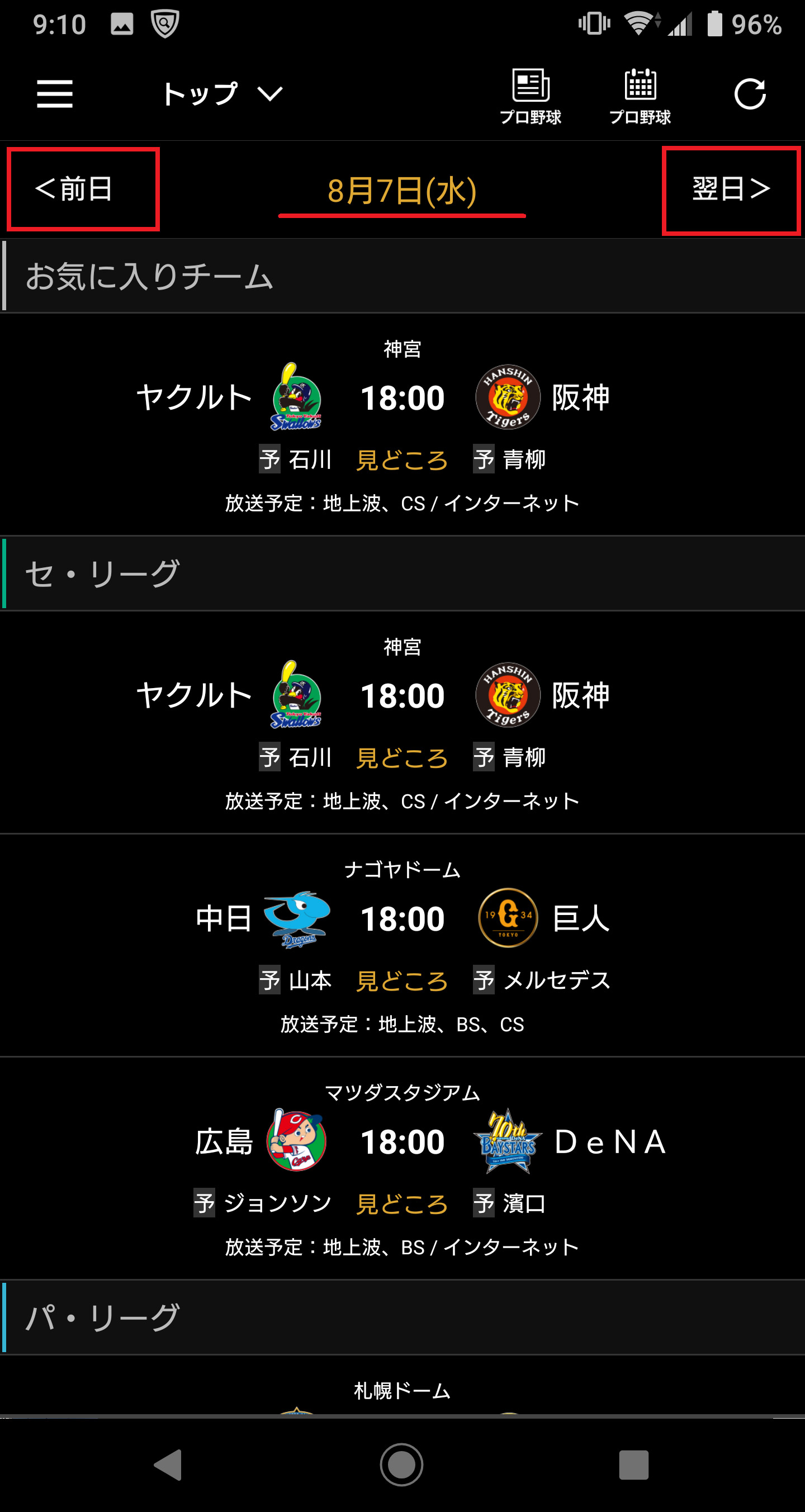The image size is (805, 1512).
Task: View 見どころ for 広島 vs DeNA
Action: point(402,1204)
